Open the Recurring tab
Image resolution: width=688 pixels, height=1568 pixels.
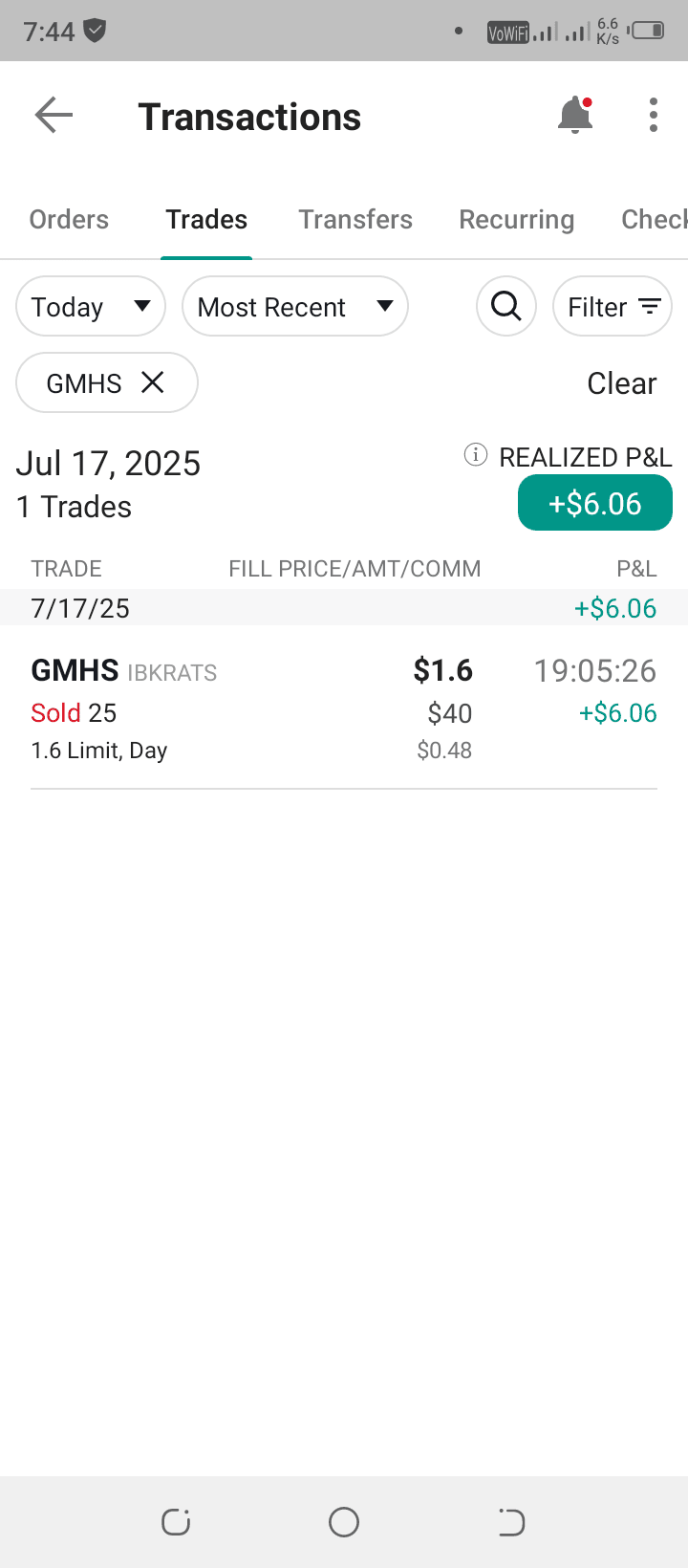(x=517, y=220)
